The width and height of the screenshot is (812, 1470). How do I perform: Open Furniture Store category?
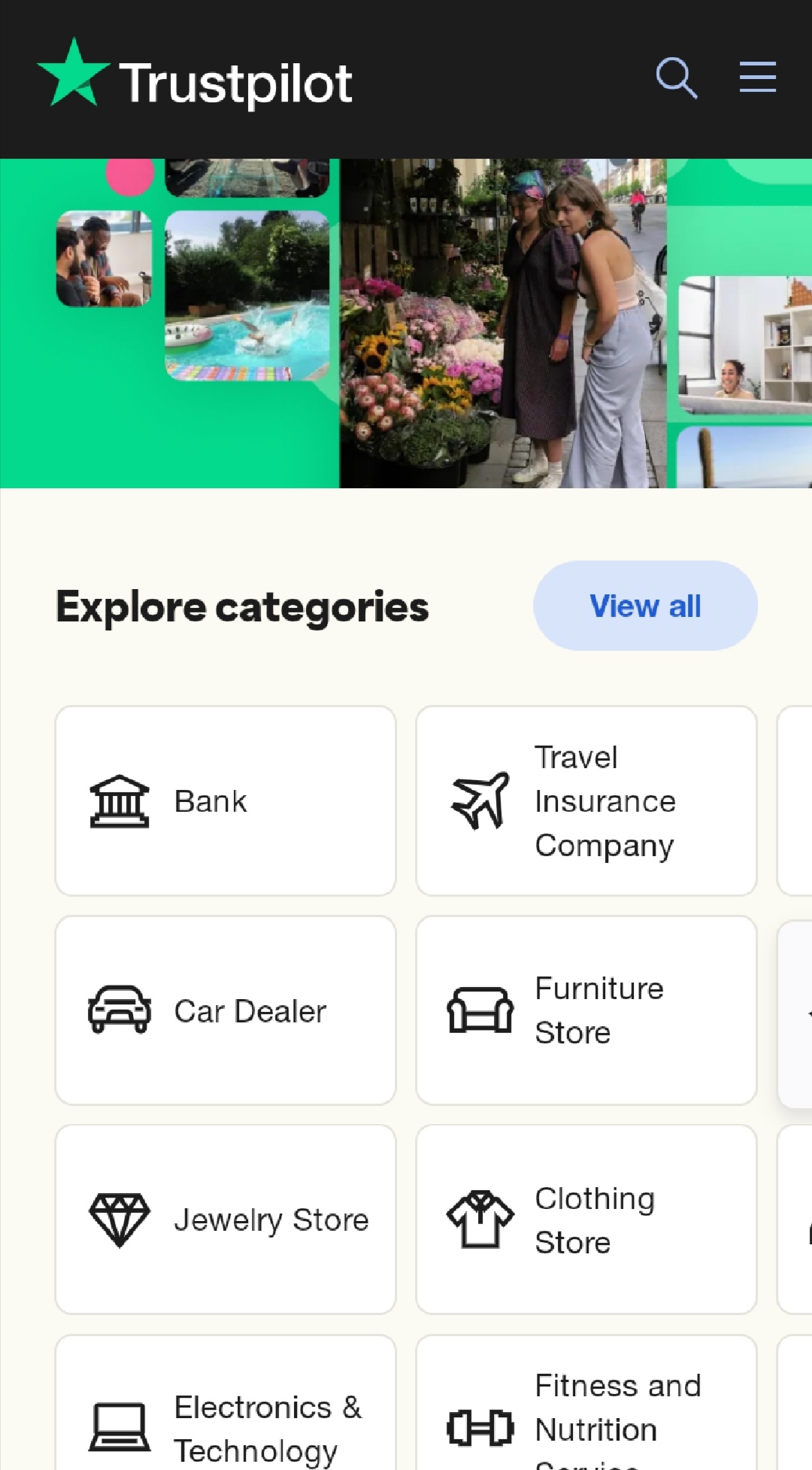point(586,1010)
